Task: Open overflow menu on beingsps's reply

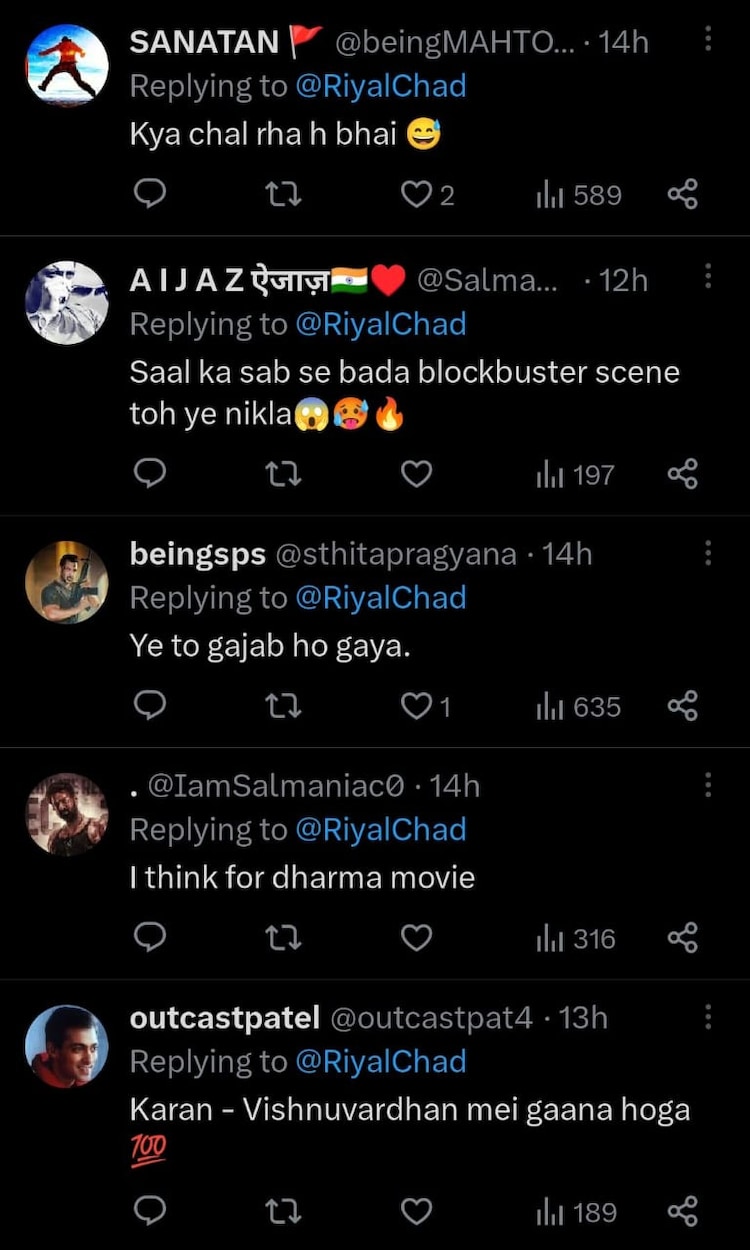Action: (708, 553)
